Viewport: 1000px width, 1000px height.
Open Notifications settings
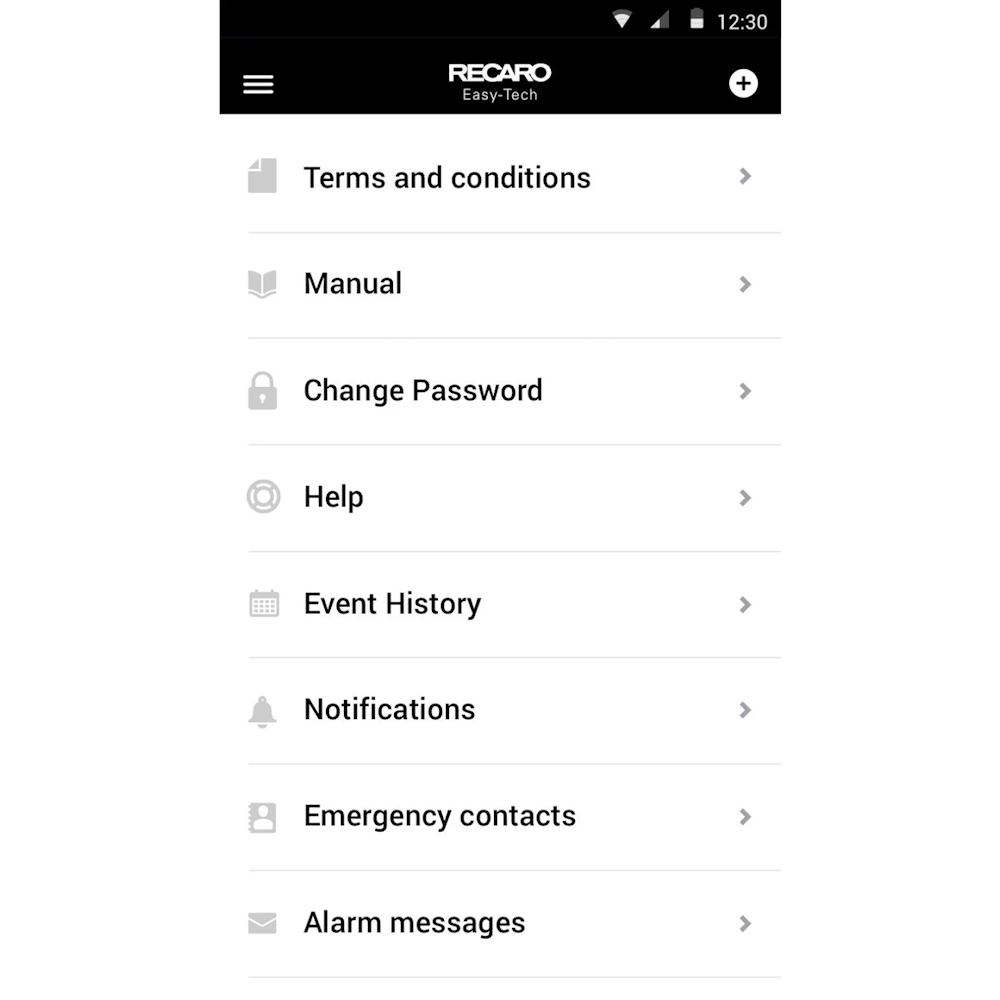click(x=389, y=710)
